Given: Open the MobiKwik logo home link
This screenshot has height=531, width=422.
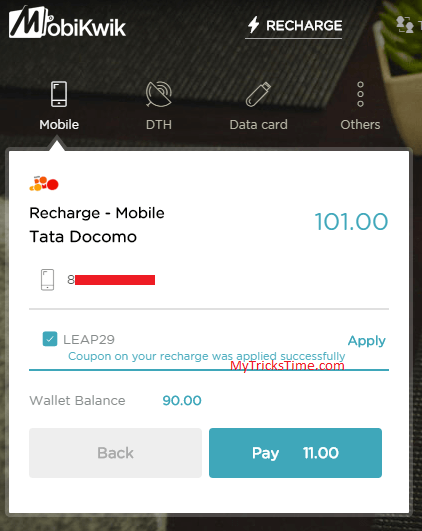Looking at the screenshot, I should point(67,22).
